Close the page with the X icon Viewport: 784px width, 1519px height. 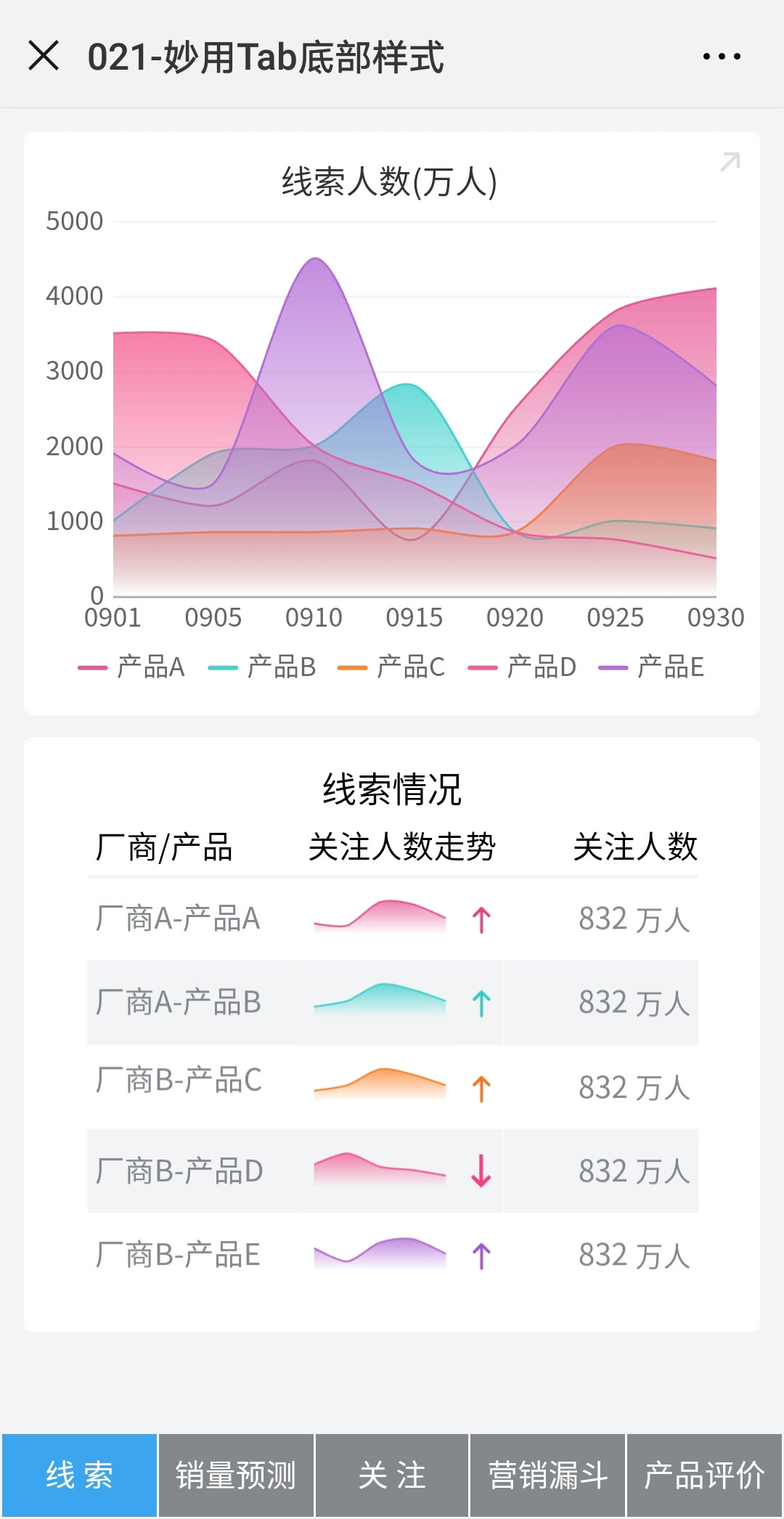coord(44,56)
